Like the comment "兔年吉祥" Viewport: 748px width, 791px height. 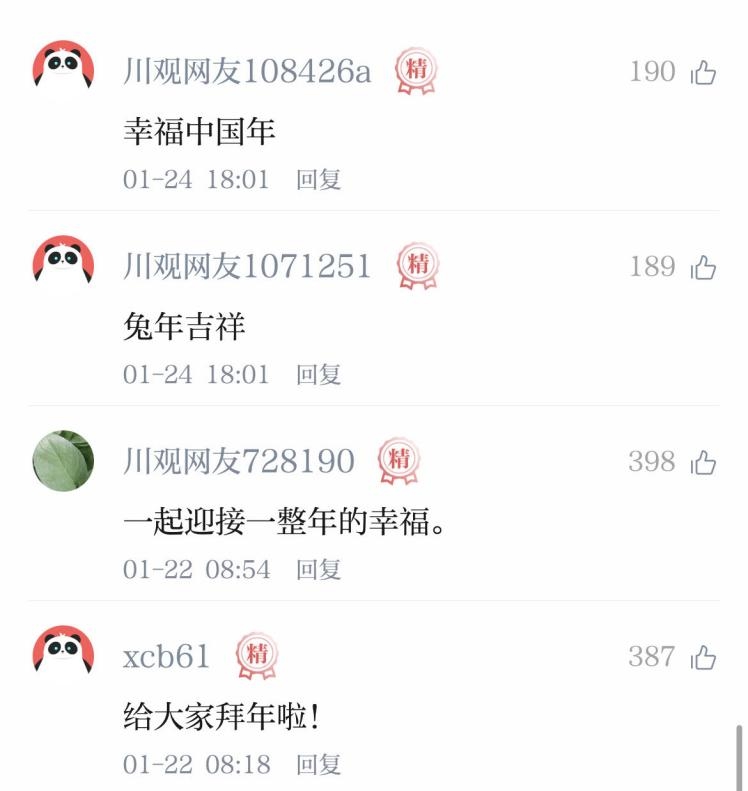[703, 267]
